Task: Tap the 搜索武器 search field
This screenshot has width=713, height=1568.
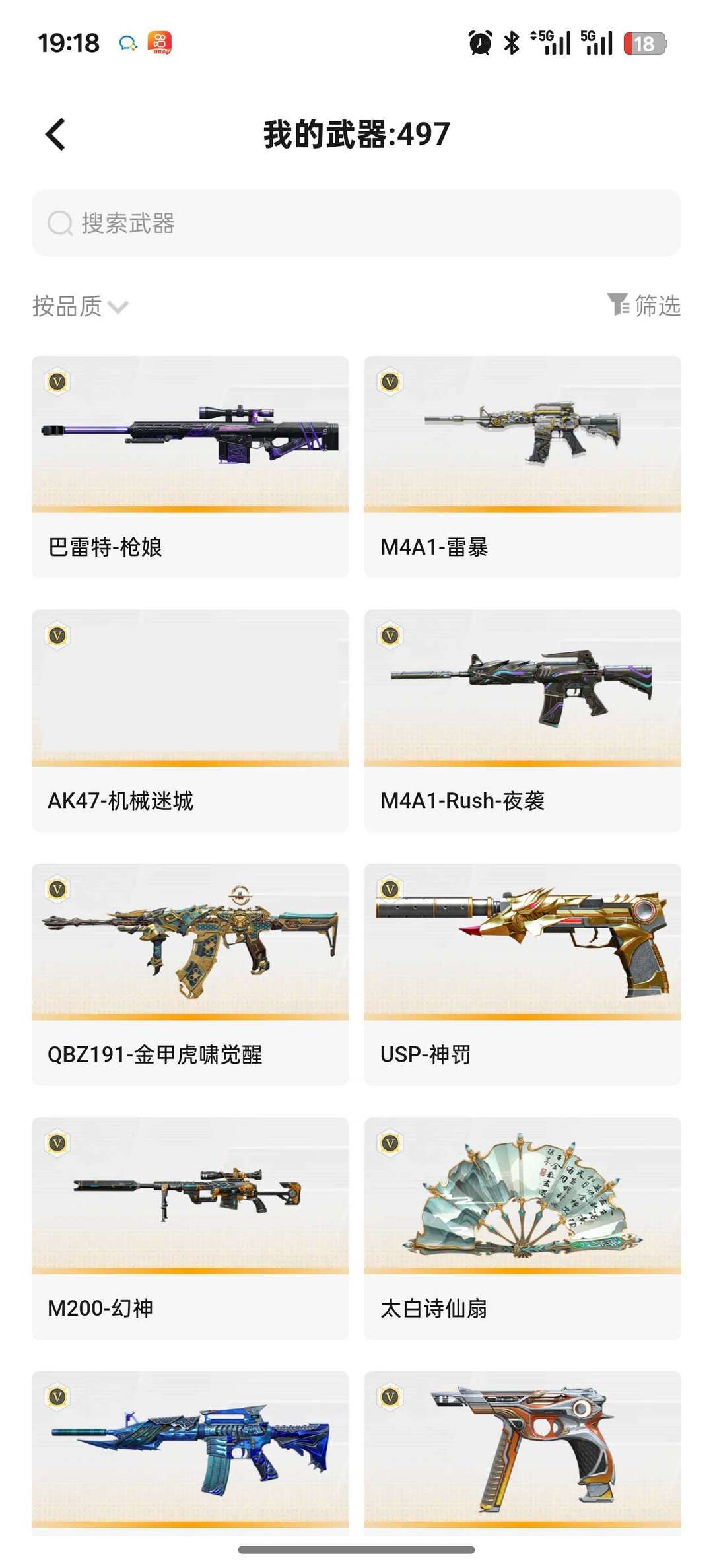Action: 356,223
